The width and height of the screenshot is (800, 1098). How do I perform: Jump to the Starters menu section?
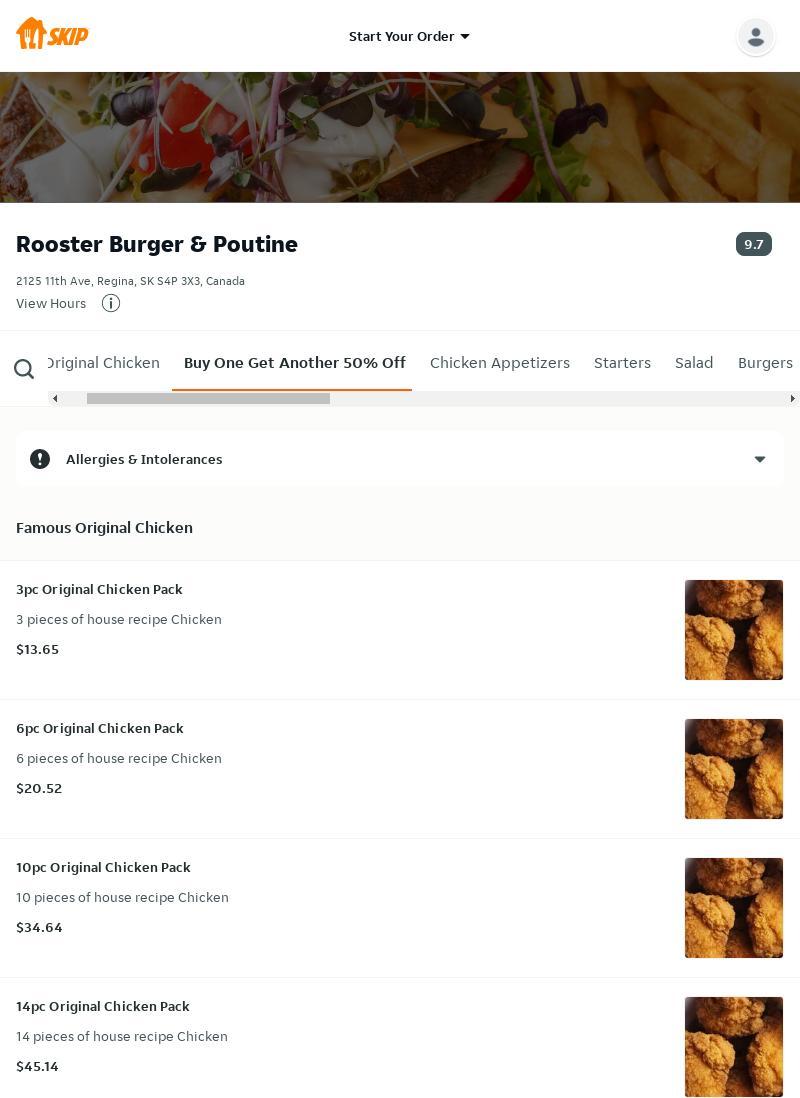point(622,363)
